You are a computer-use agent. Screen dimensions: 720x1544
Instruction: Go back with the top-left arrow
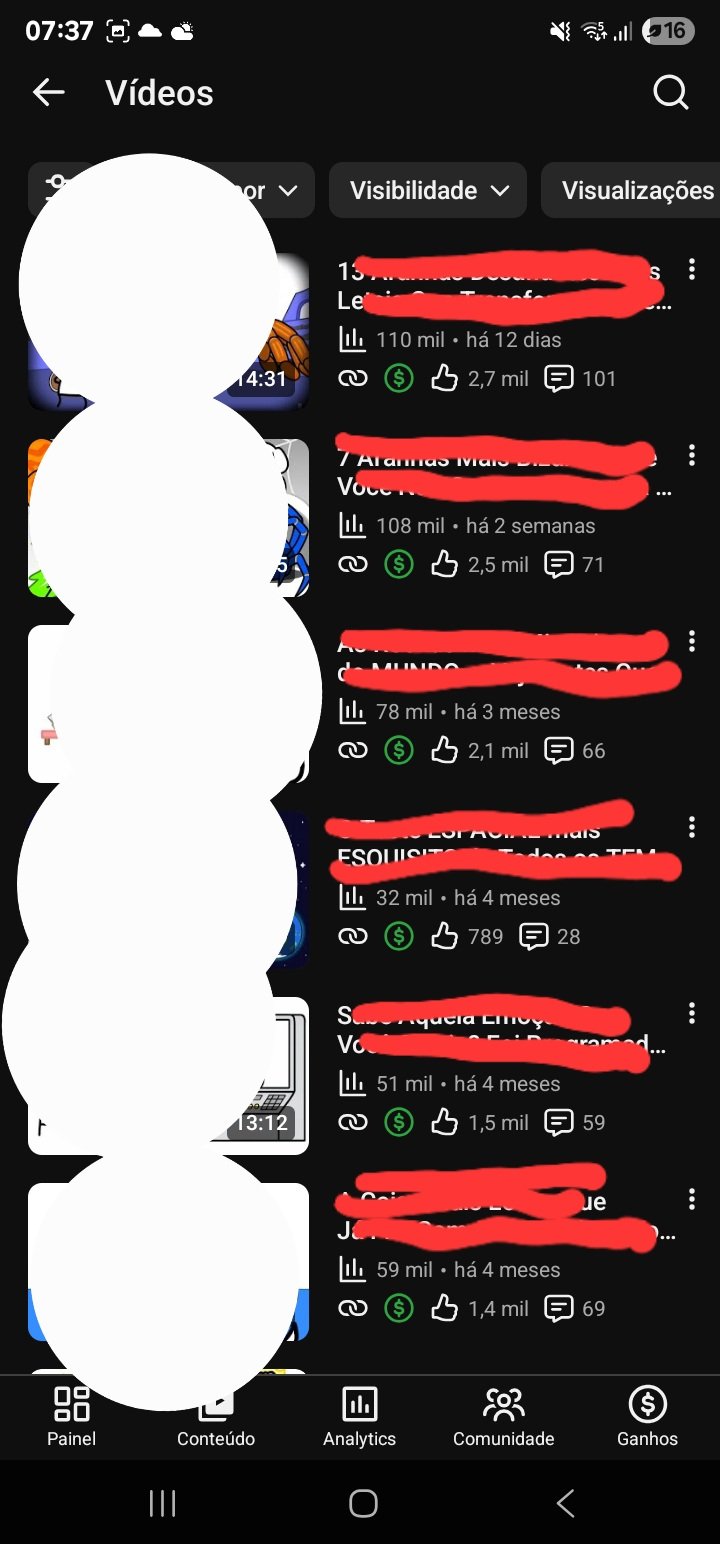pos(48,93)
